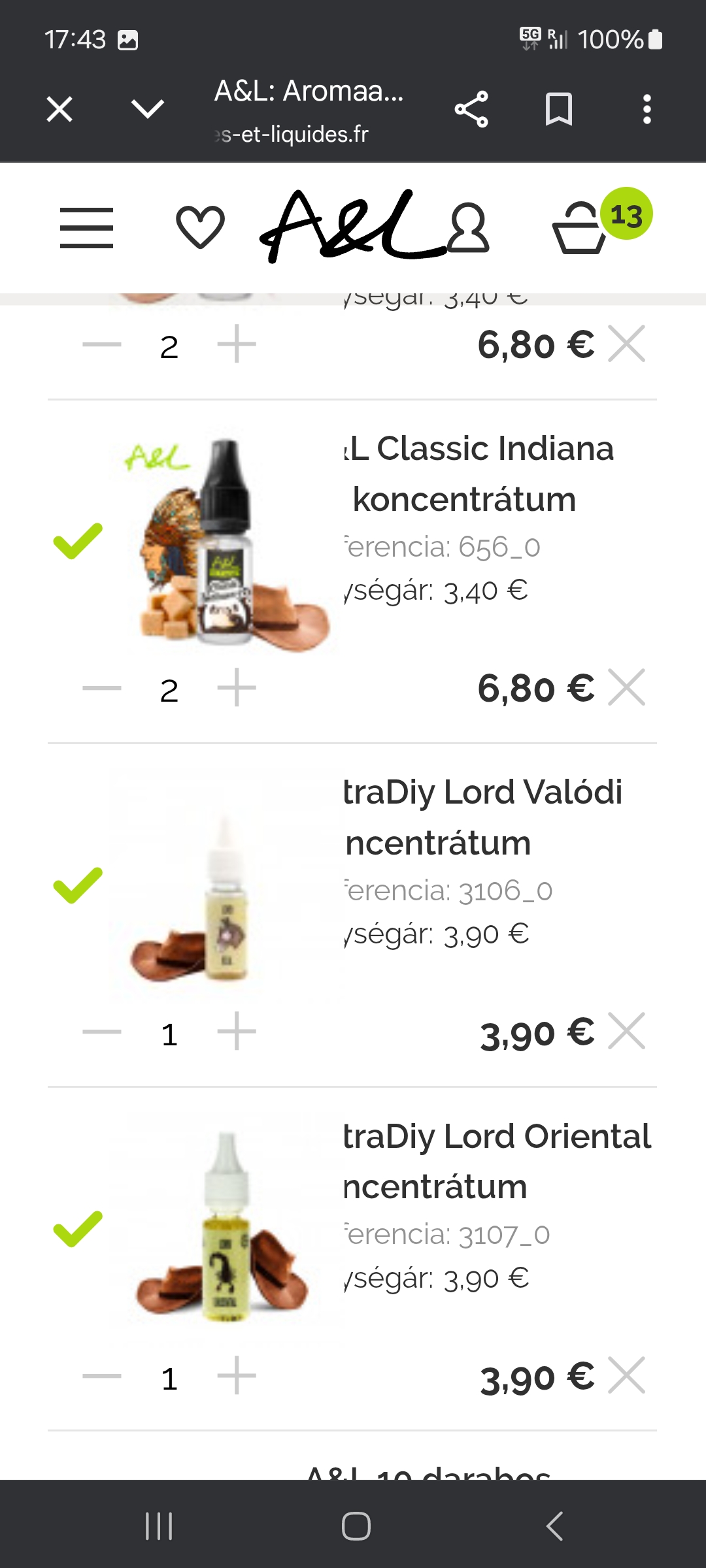Remove Lord Valódi concentrate from cart

tap(626, 1031)
